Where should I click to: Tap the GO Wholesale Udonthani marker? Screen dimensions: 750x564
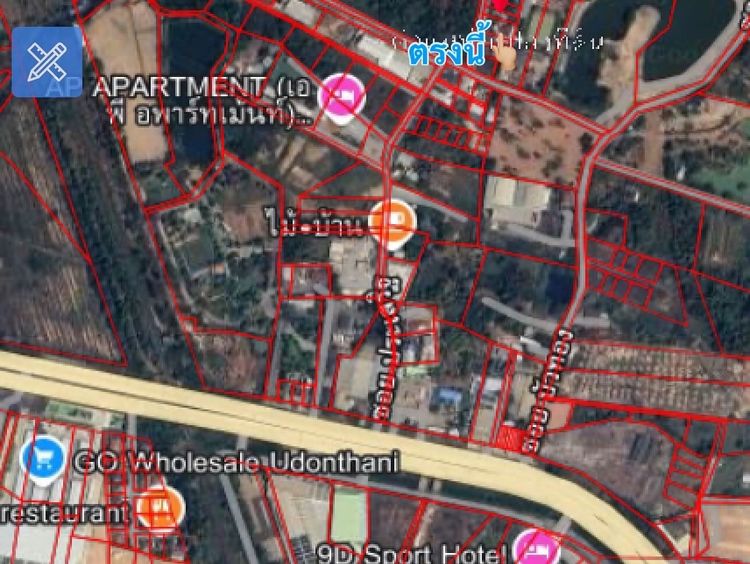pos(43,461)
